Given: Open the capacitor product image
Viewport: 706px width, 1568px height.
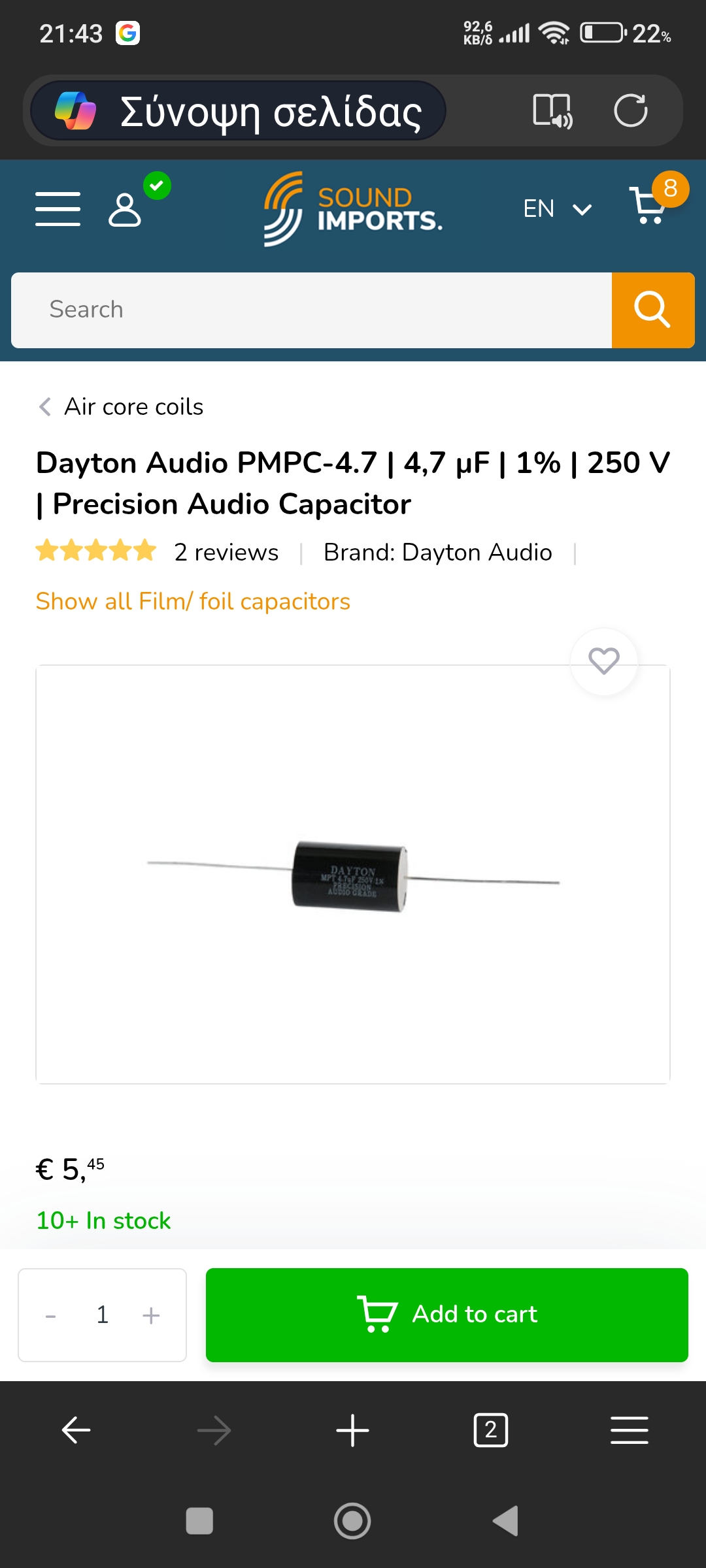Looking at the screenshot, I should point(353,874).
